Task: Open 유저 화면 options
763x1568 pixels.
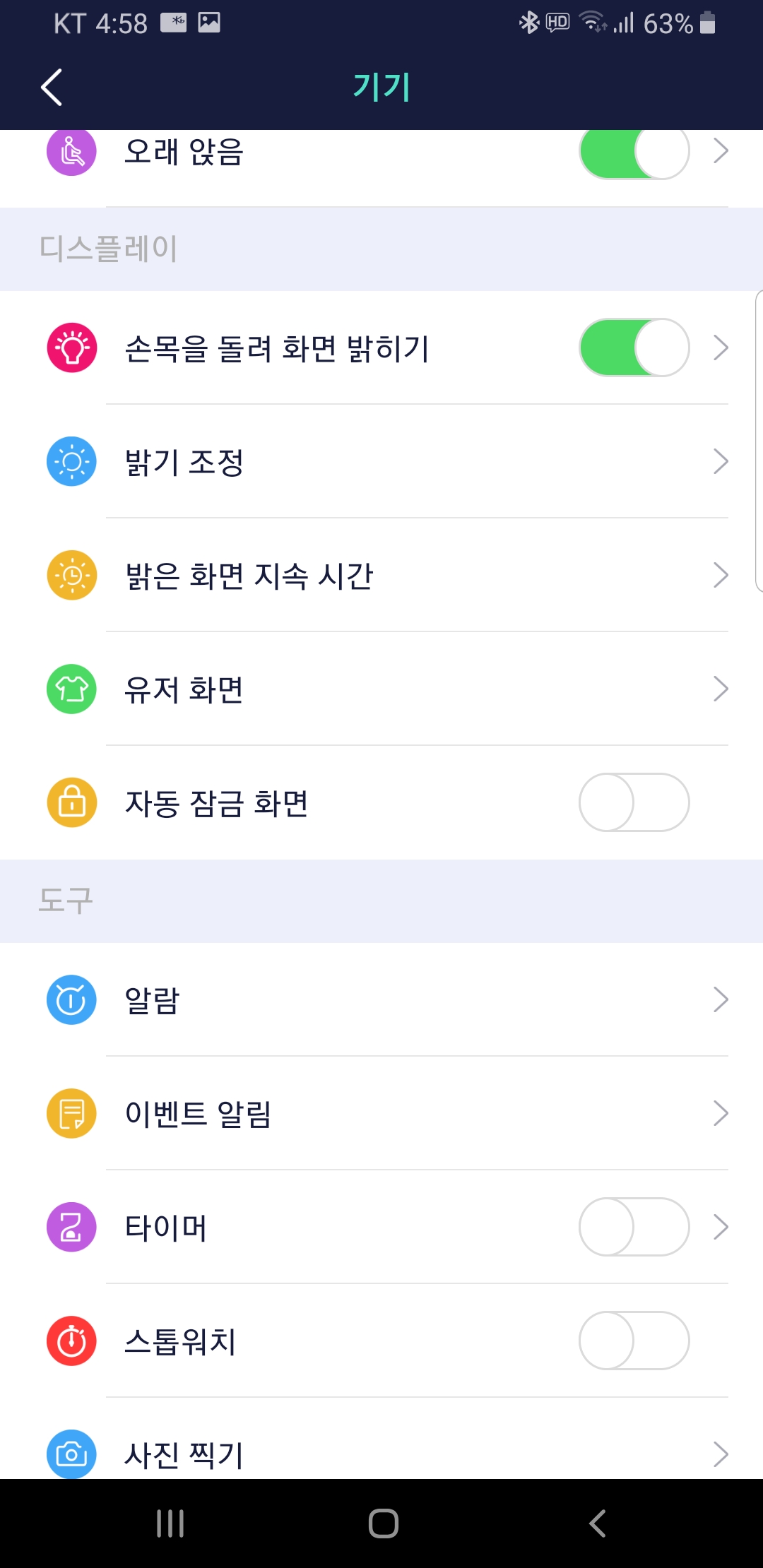Action: [x=381, y=689]
